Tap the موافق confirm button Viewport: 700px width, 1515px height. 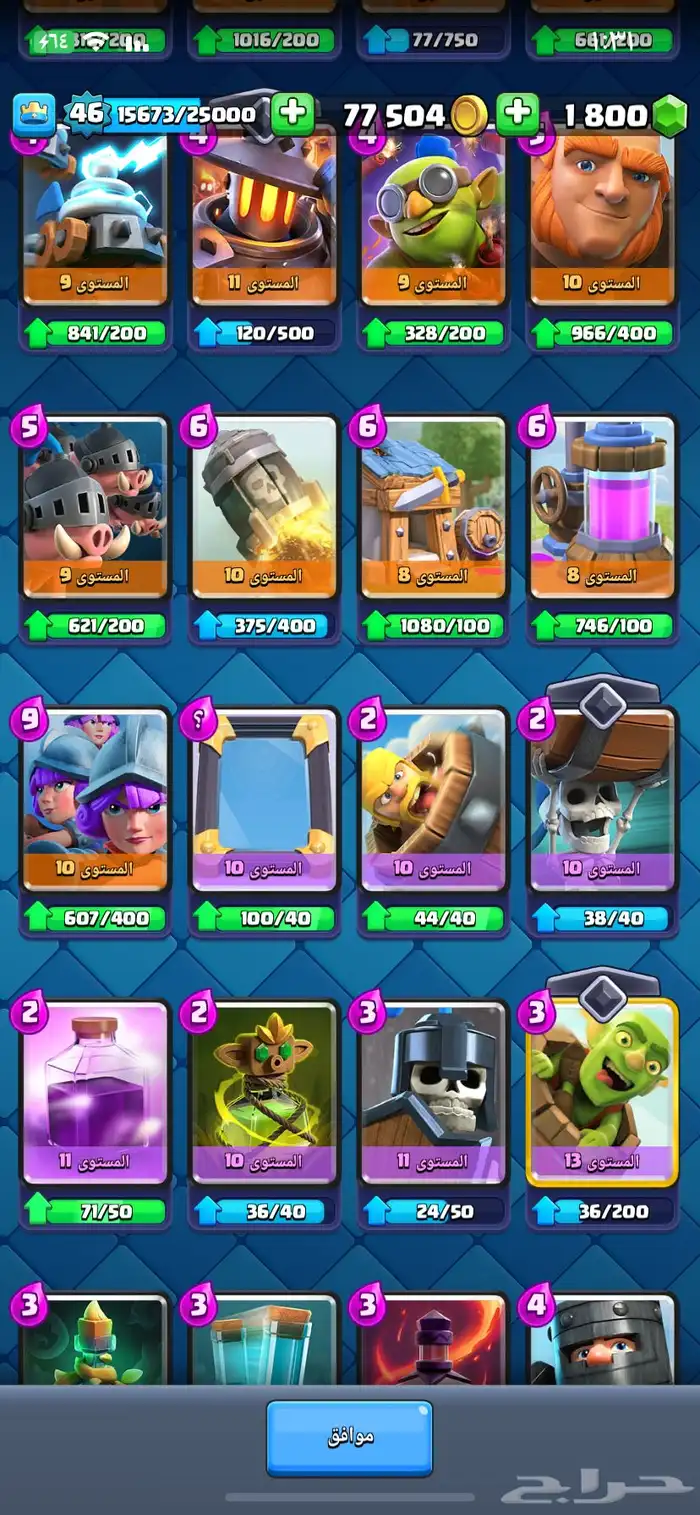click(349, 1438)
